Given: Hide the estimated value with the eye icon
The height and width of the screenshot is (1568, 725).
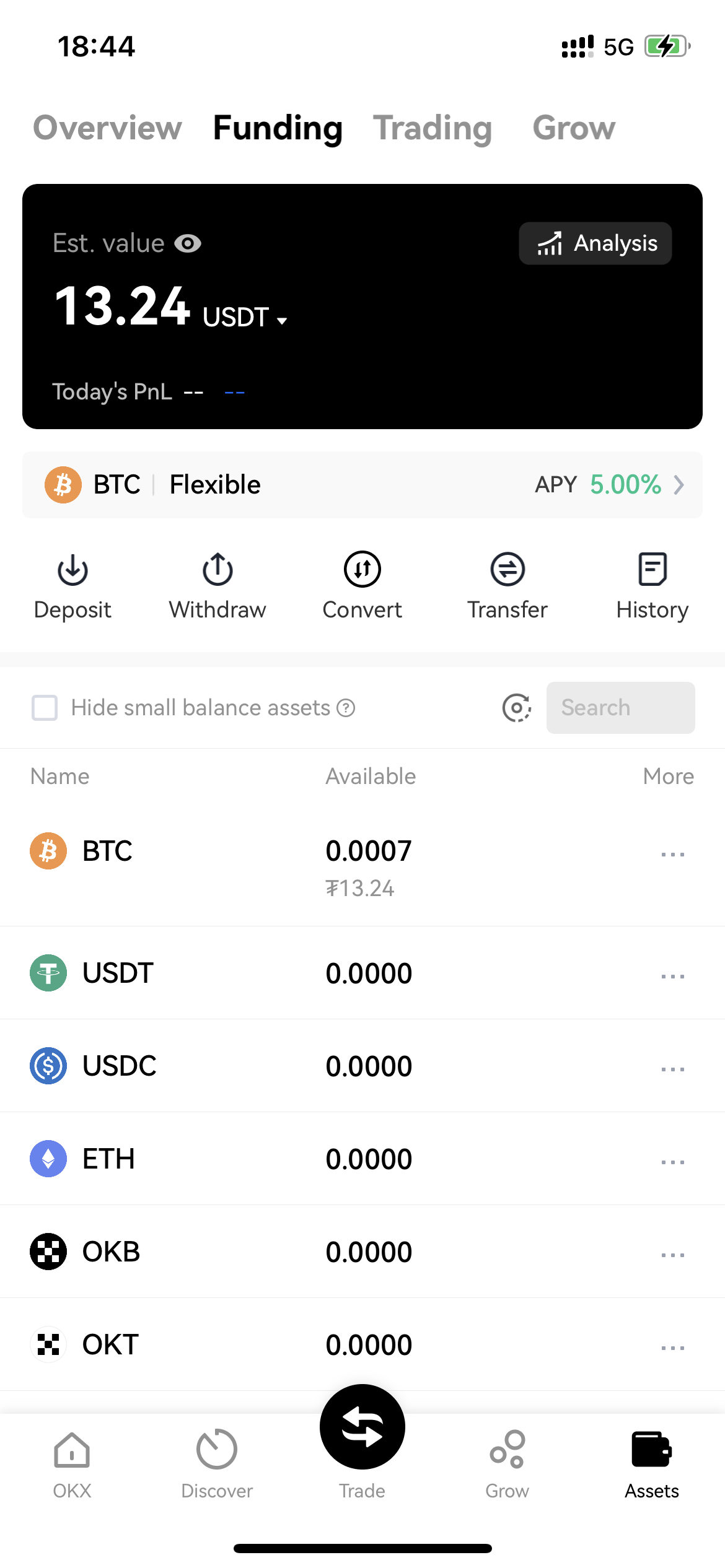Looking at the screenshot, I should [x=188, y=243].
